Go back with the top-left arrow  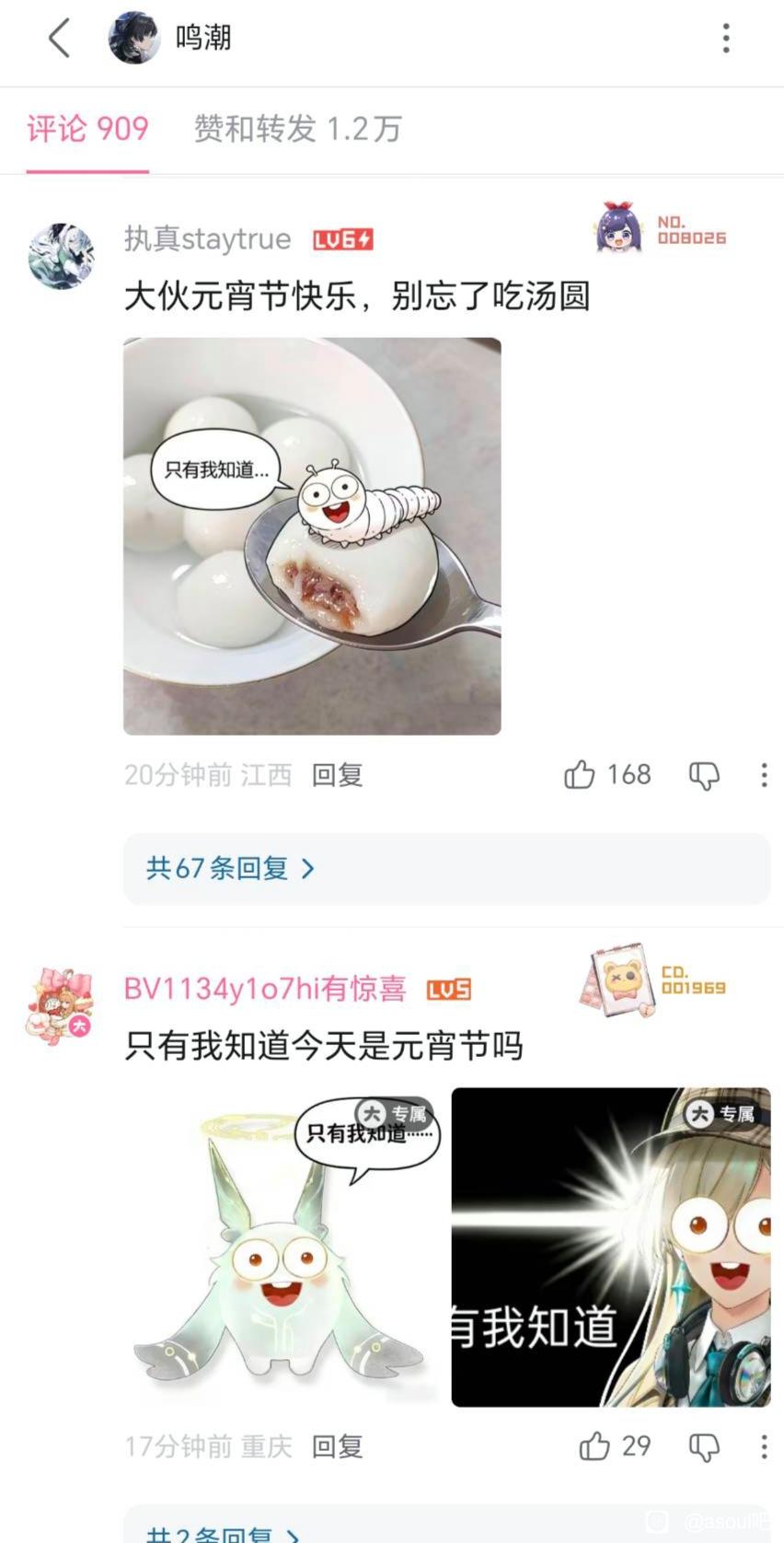59,39
